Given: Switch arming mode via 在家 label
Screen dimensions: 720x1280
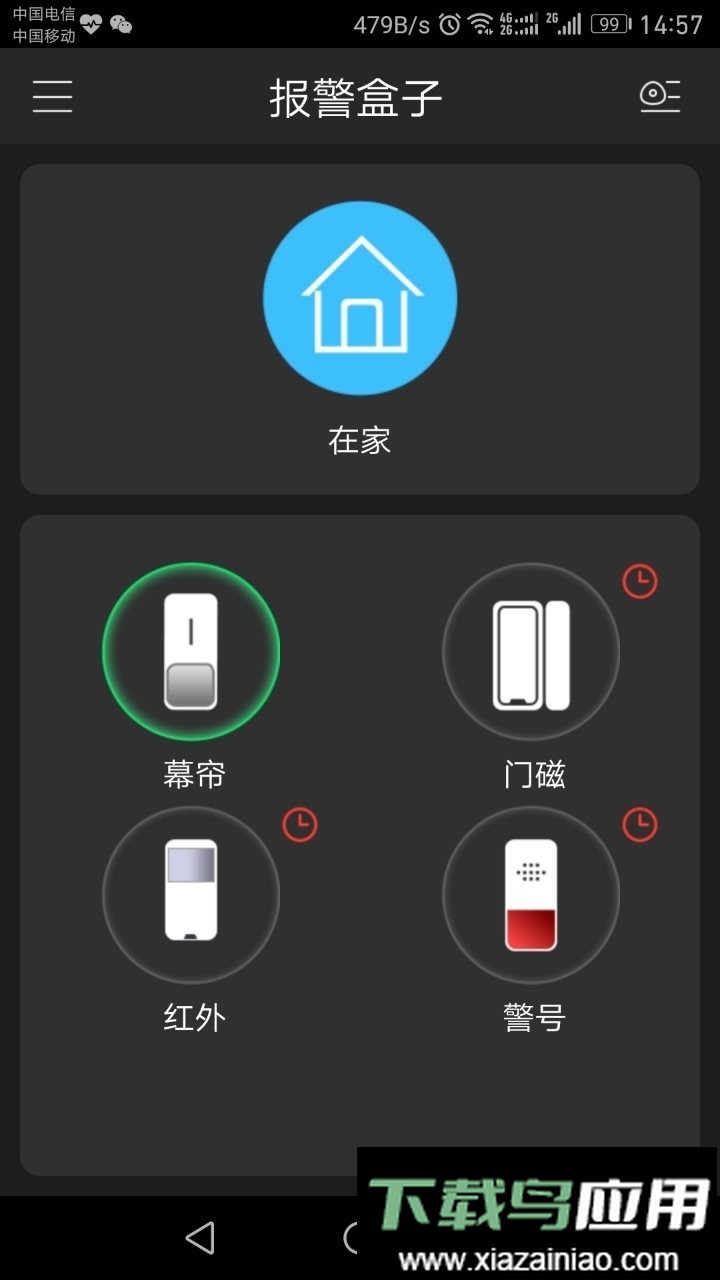Looking at the screenshot, I should (360, 438).
